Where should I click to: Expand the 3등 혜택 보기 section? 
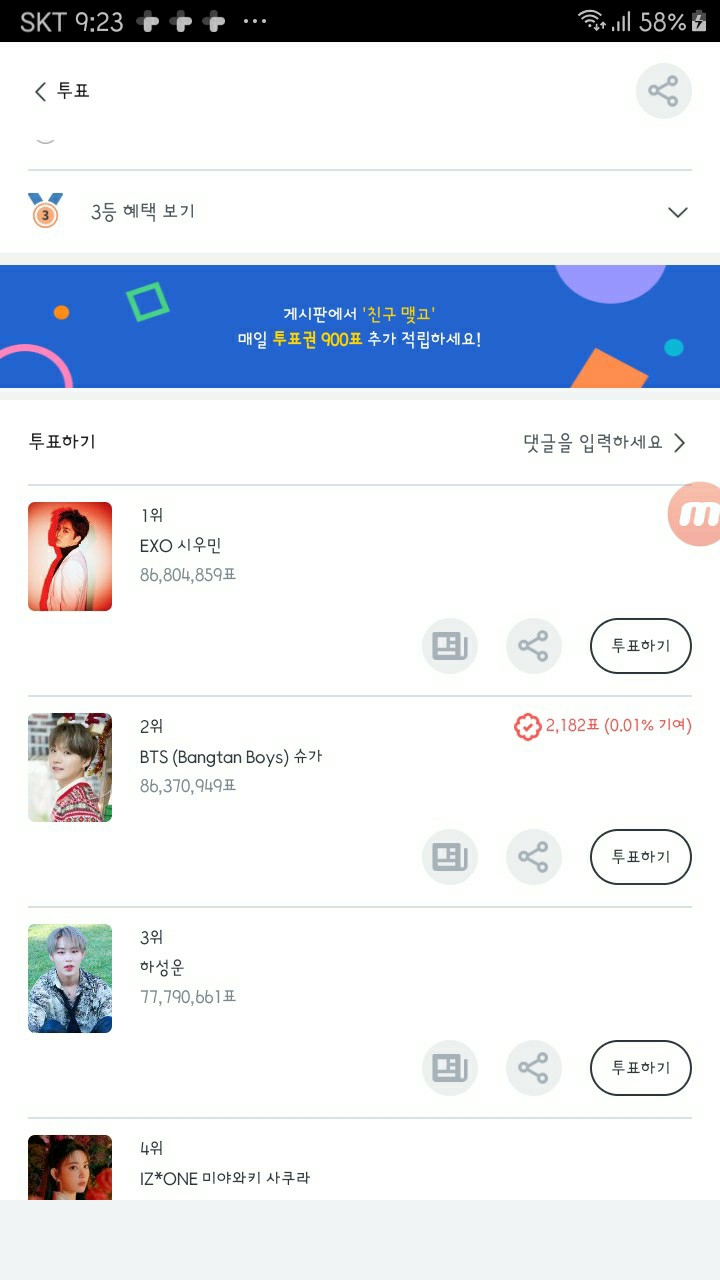(x=677, y=212)
